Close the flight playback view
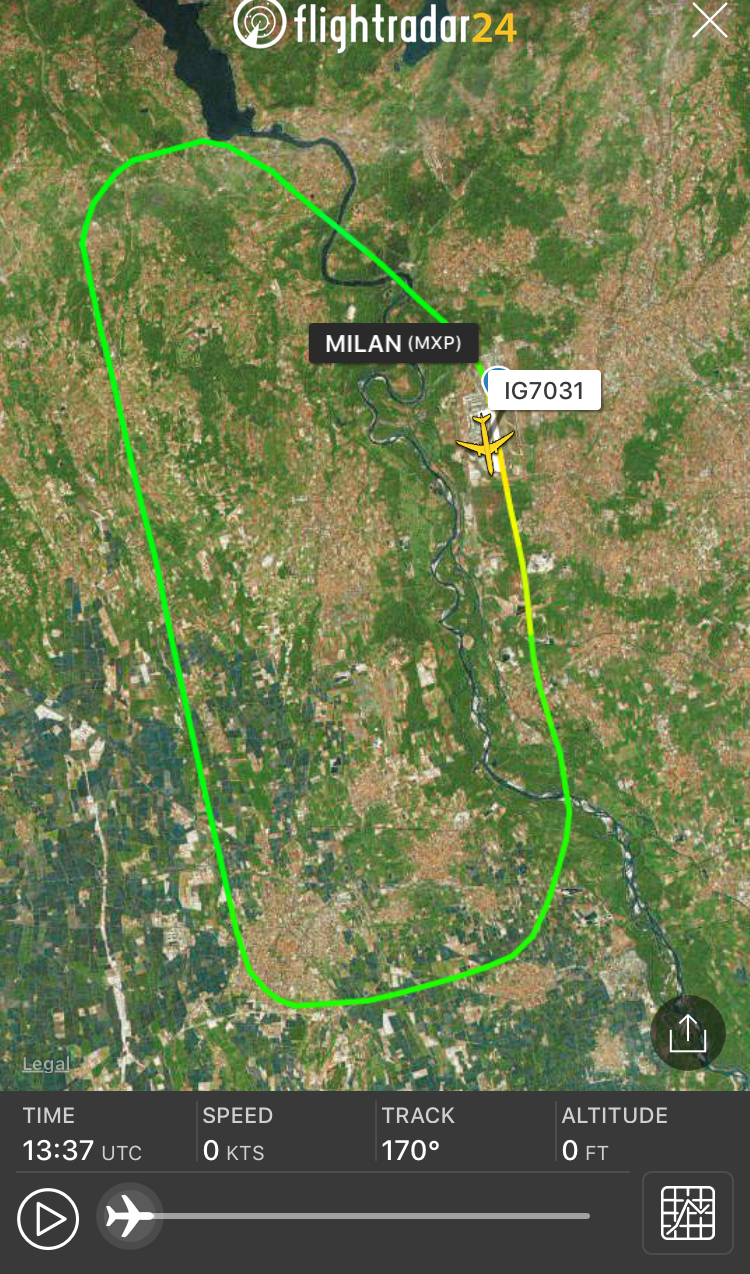Image resolution: width=750 pixels, height=1274 pixels. (710, 21)
